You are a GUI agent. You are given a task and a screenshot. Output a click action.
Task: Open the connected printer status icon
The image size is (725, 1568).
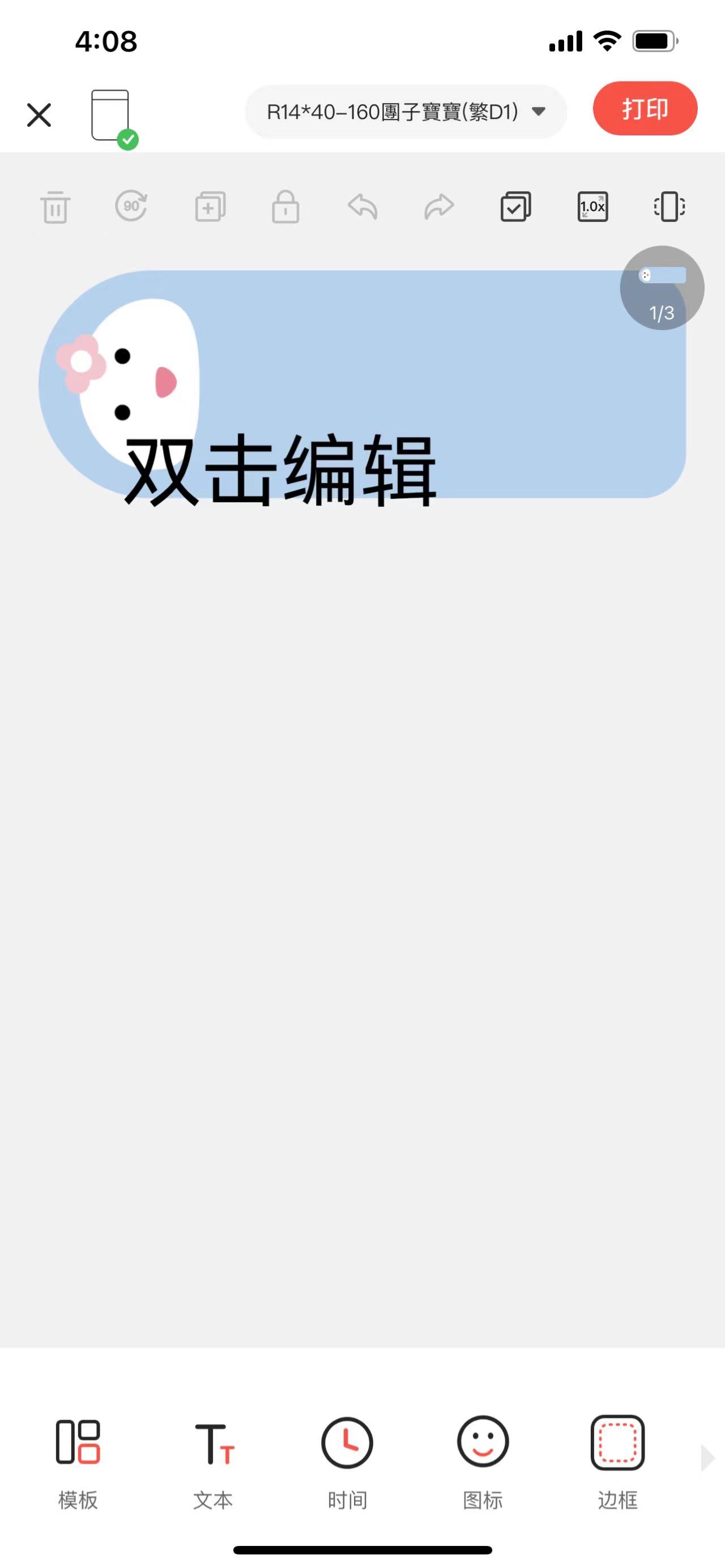(x=112, y=117)
